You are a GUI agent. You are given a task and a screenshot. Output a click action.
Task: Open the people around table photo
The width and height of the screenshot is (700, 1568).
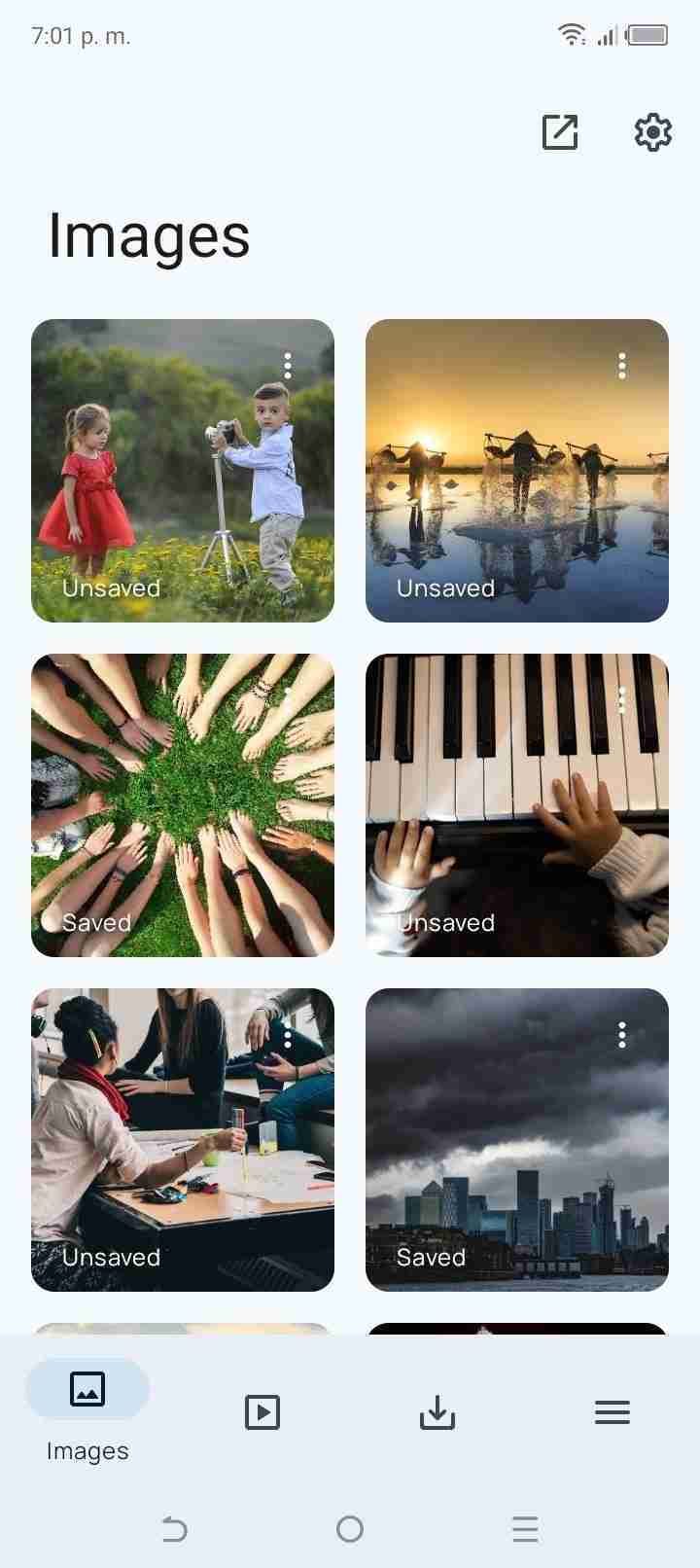click(x=183, y=1140)
